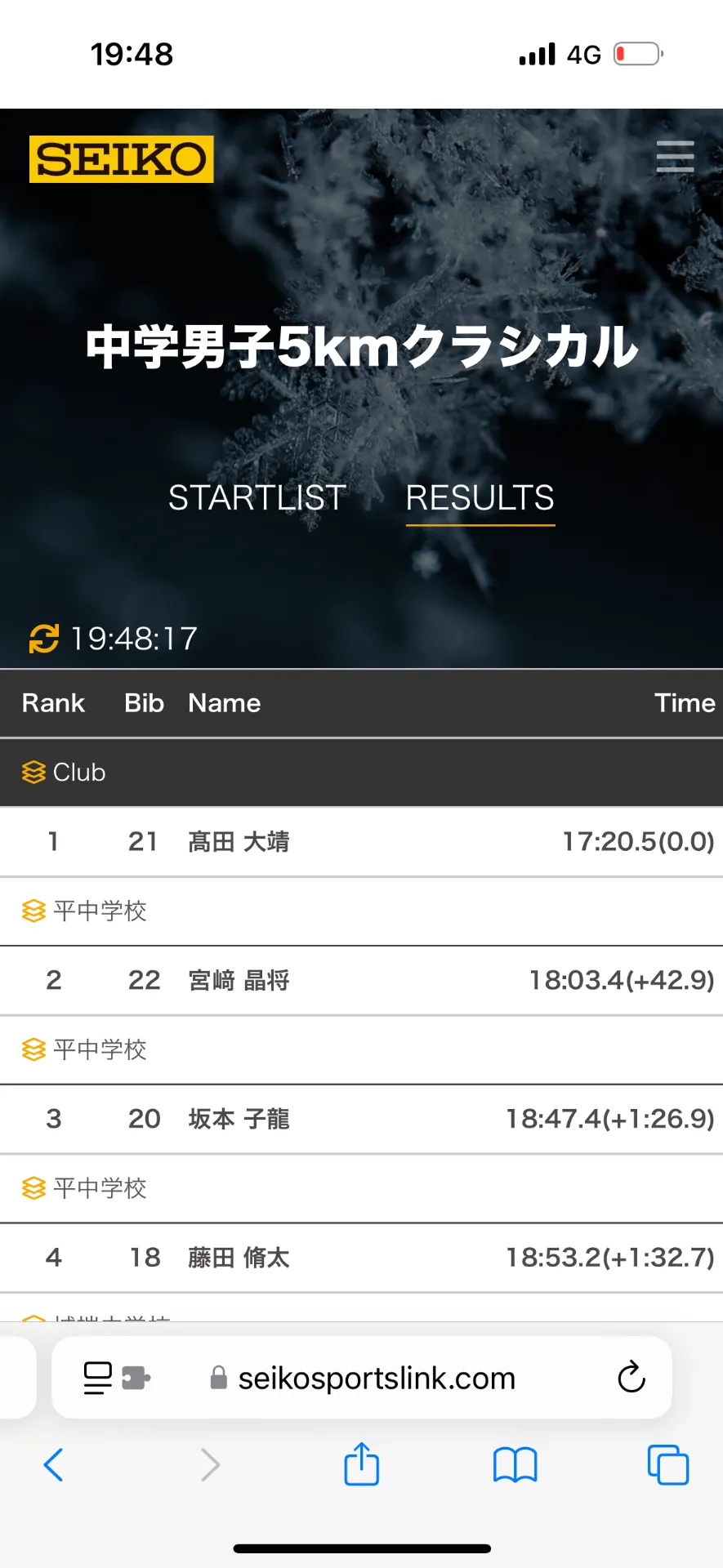Viewport: 723px width, 1568px height.
Task: Select the RESULTS tab
Action: [x=480, y=497]
